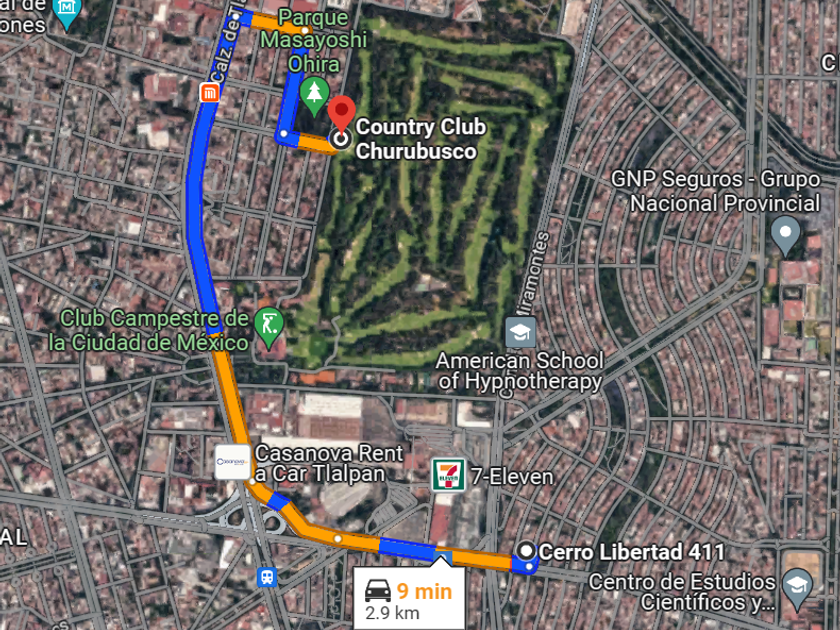Open Casanova Rent a Car Tlalpan marker
The image size is (840, 630).
[233, 462]
